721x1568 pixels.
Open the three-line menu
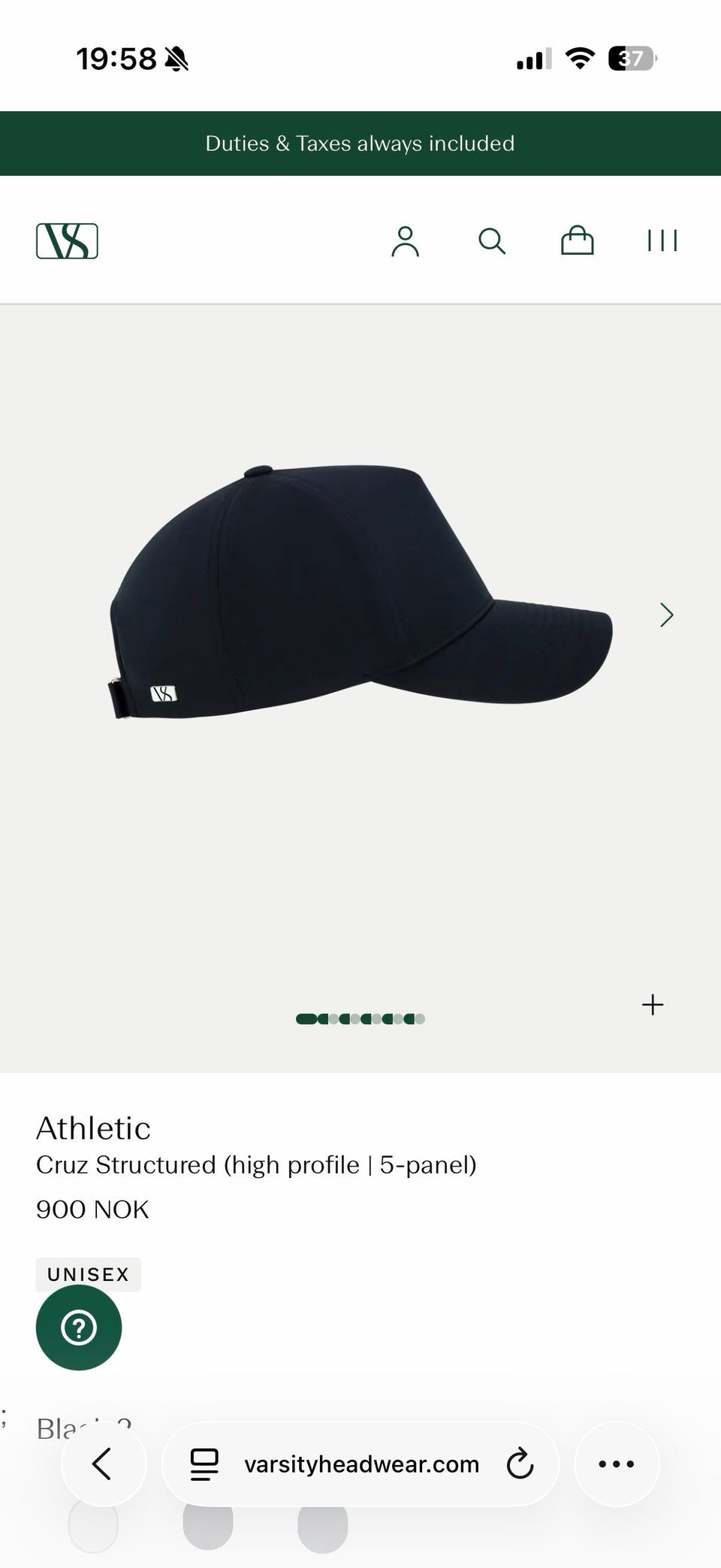click(662, 240)
